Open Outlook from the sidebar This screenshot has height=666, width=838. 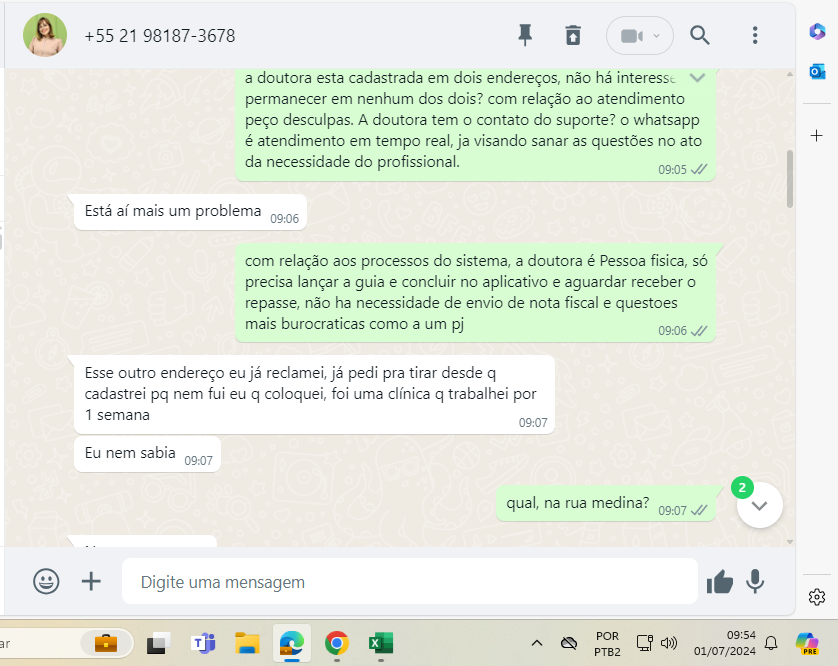click(x=817, y=71)
